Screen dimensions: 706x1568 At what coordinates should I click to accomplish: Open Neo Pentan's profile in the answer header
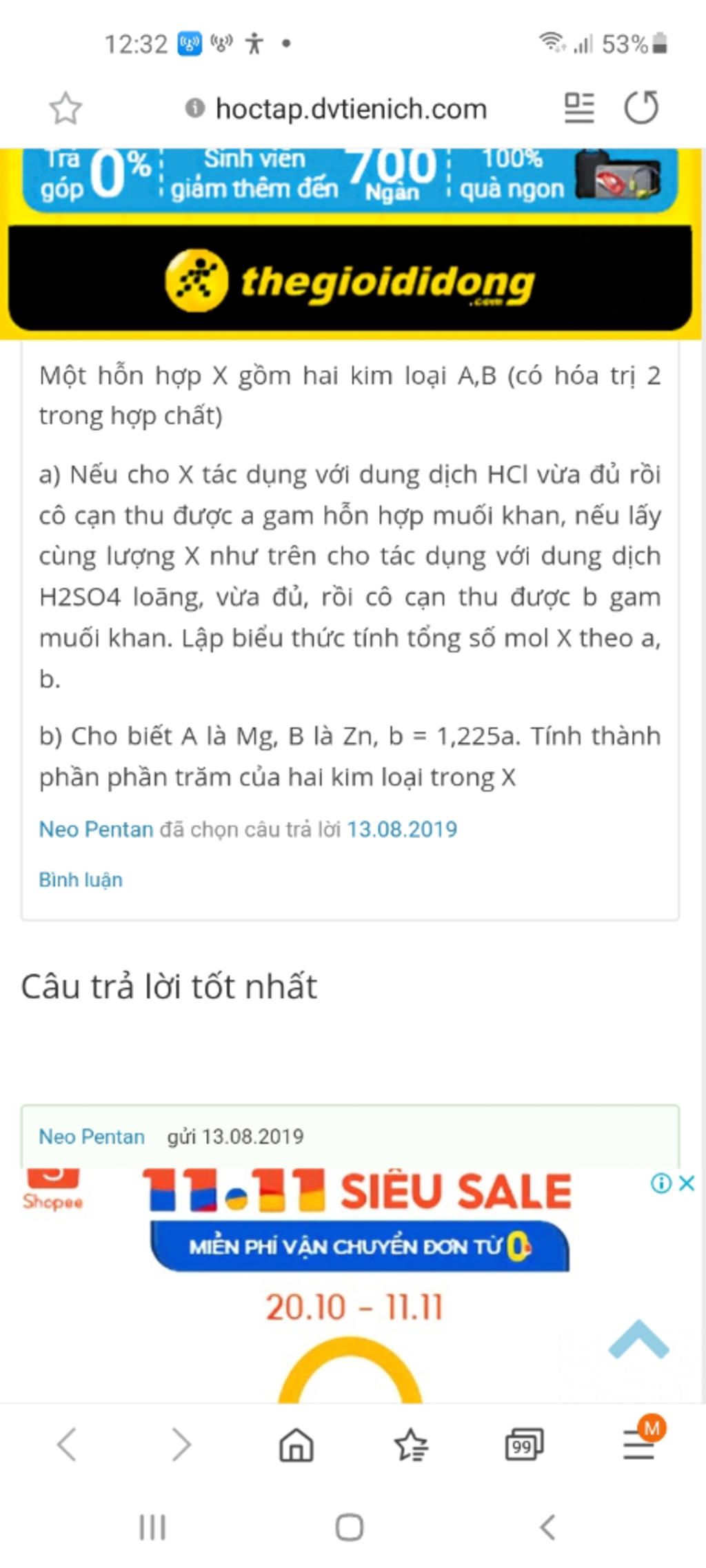pos(92,1136)
